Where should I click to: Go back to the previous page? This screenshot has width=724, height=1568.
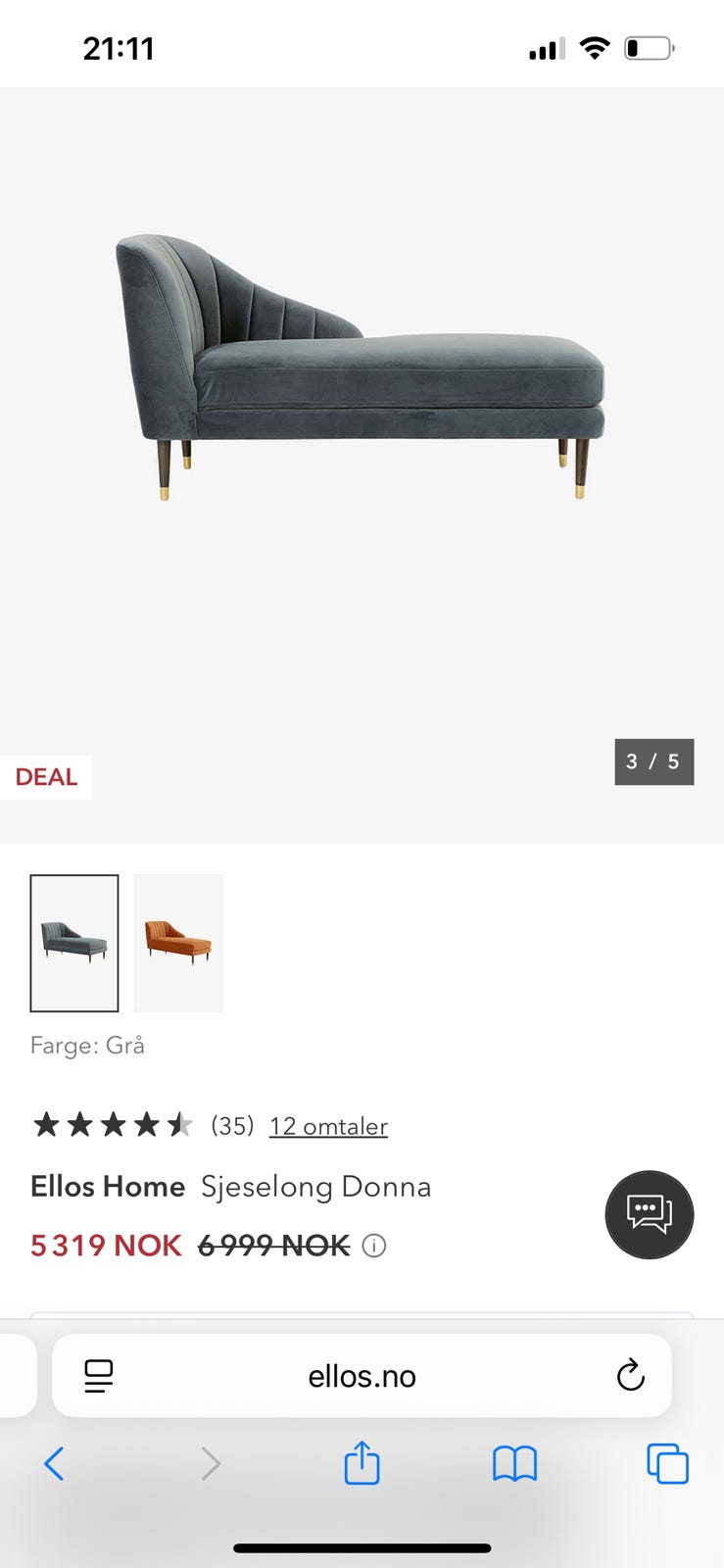pyautogui.click(x=55, y=1464)
